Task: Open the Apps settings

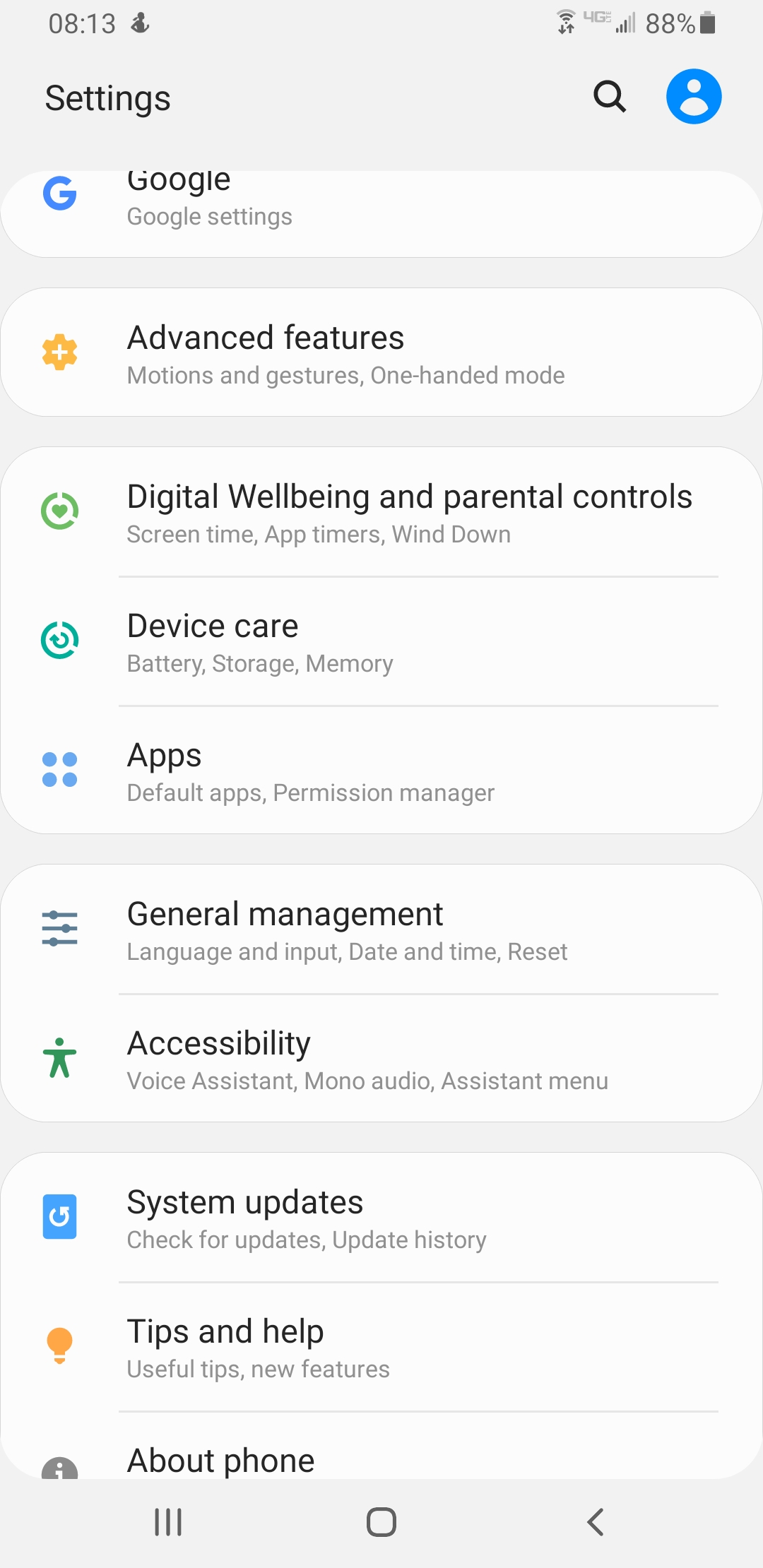Action: [381, 771]
